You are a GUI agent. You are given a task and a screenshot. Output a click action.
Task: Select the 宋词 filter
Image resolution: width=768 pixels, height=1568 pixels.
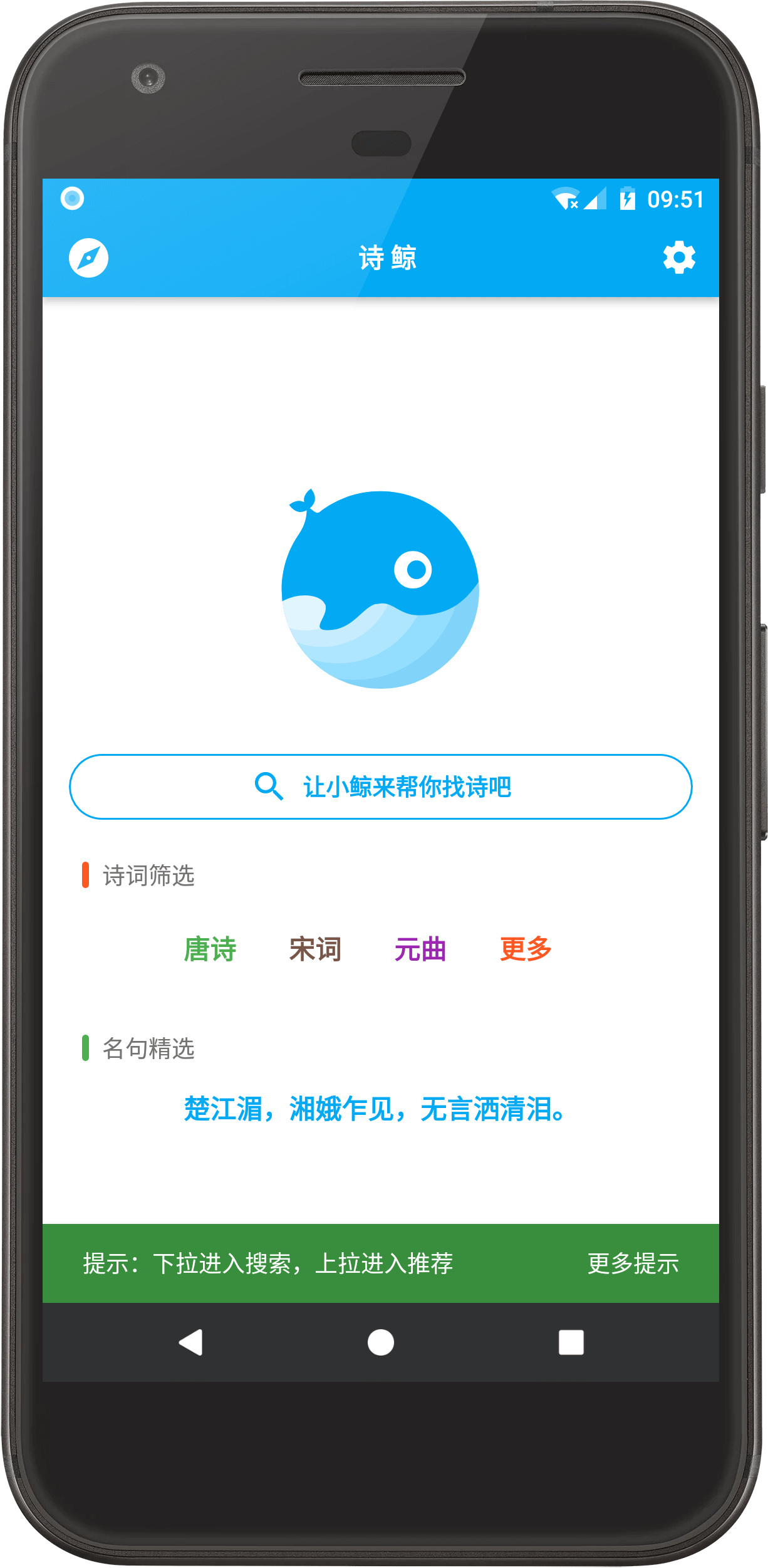315,949
